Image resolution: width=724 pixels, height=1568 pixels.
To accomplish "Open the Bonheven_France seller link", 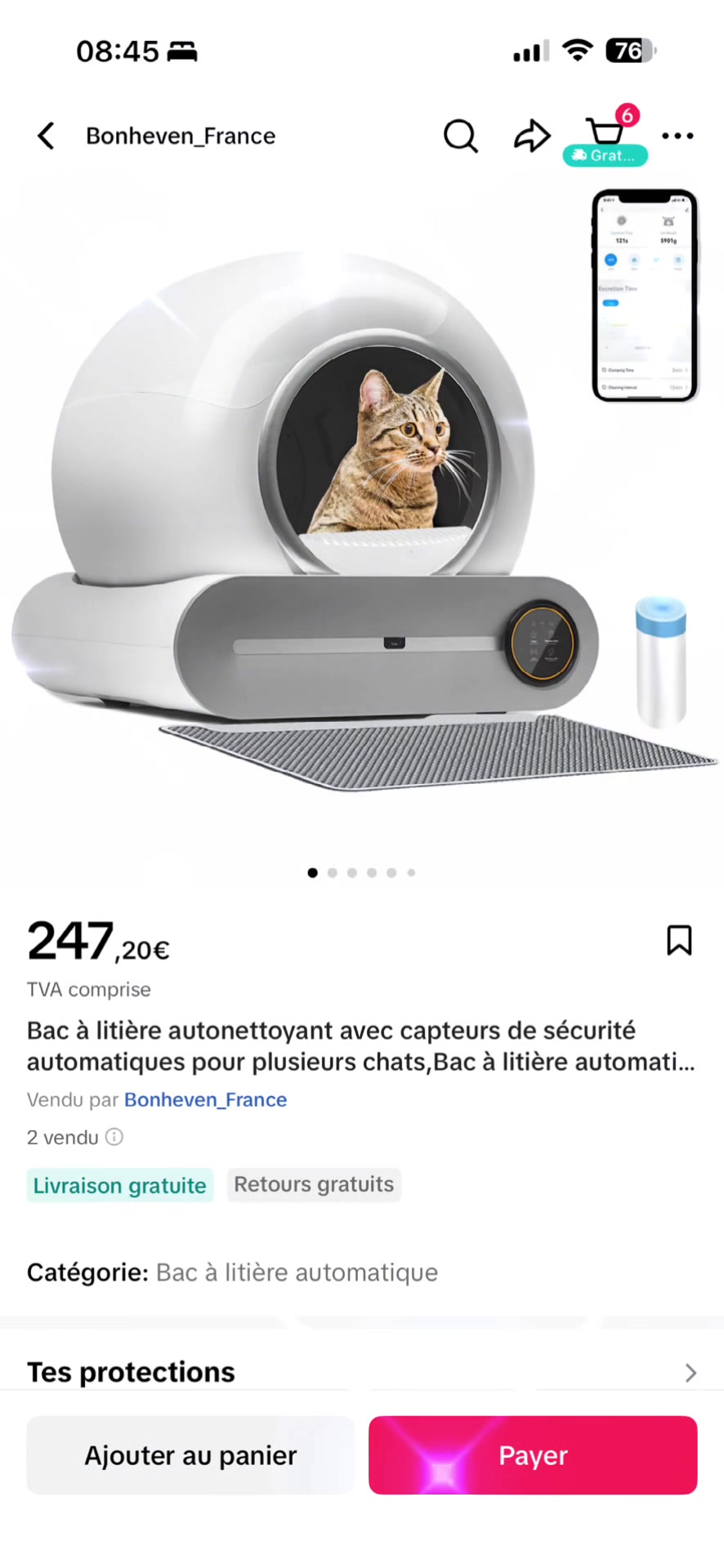I will click(205, 1100).
